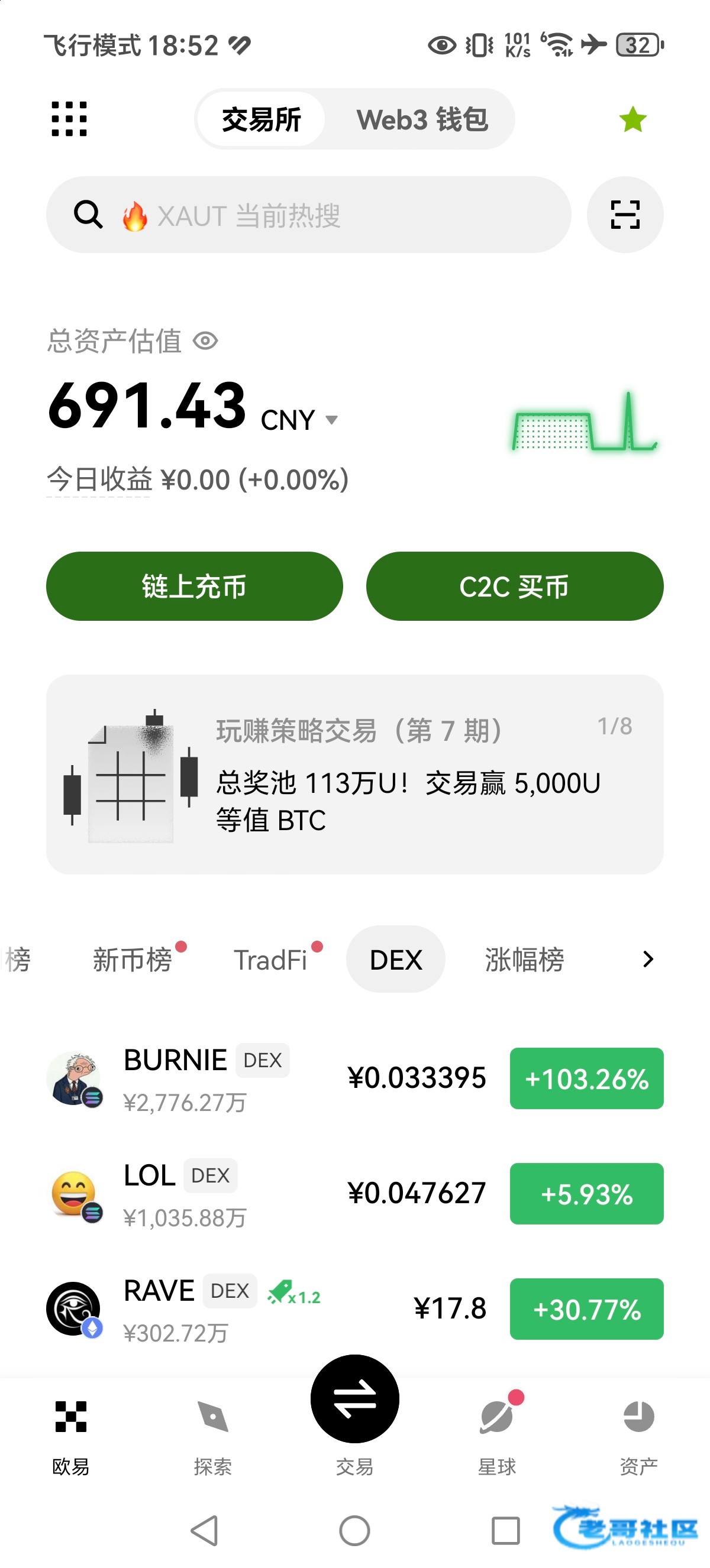Tap C2C 买币 button
The width and height of the screenshot is (710, 1568).
(x=514, y=586)
